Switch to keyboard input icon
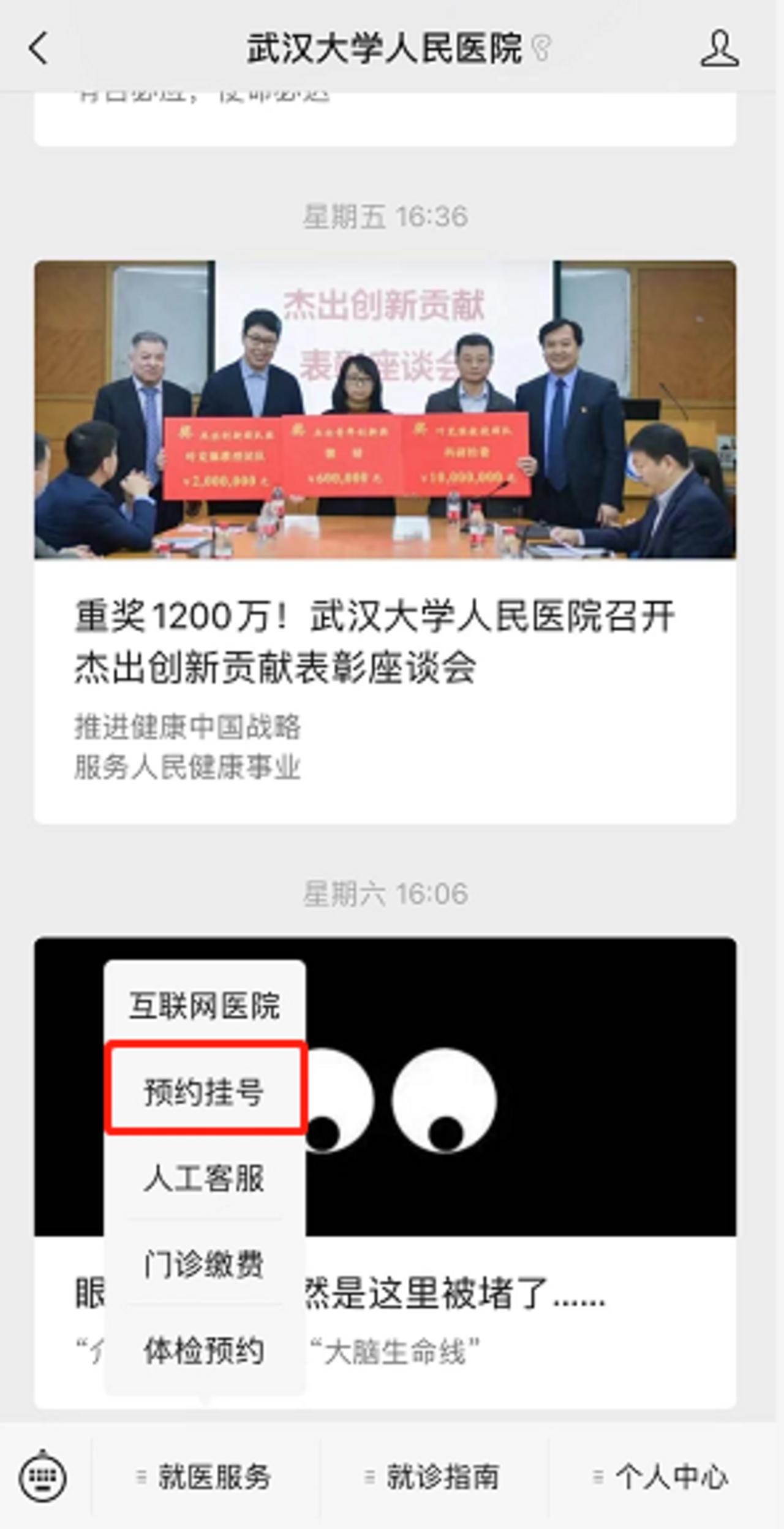This screenshot has height=1529, width=784. coord(43,1476)
